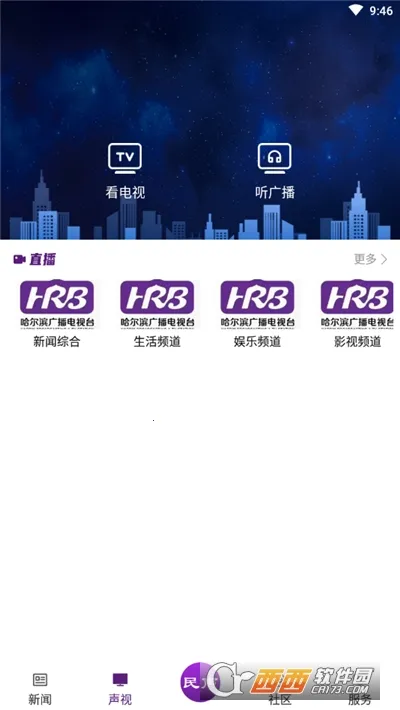Select the 声视 tab
This screenshot has width=400, height=710.
120,689
